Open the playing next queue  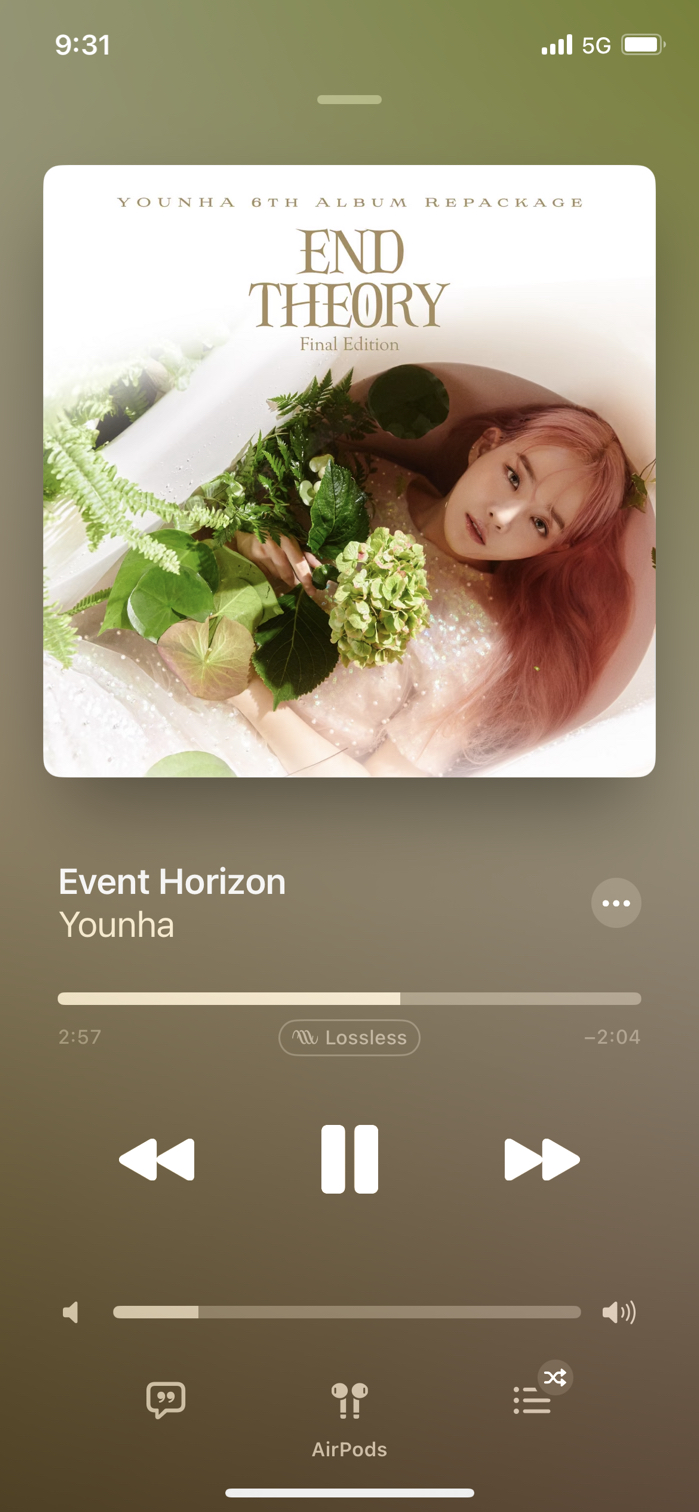tap(532, 1400)
